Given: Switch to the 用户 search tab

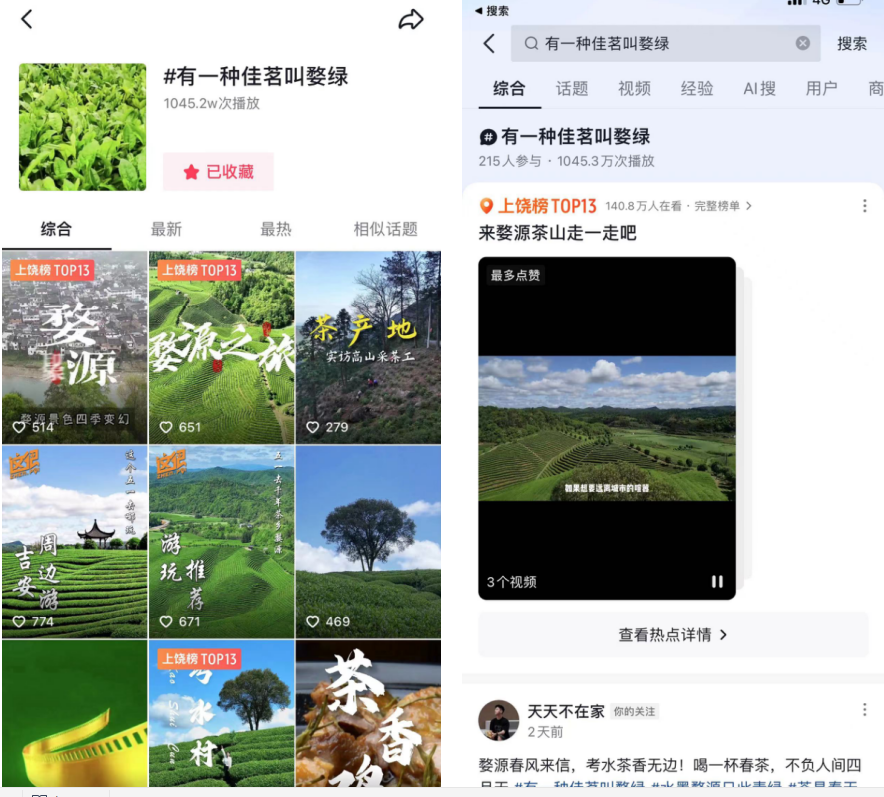Looking at the screenshot, I should [x=821, y=88].
